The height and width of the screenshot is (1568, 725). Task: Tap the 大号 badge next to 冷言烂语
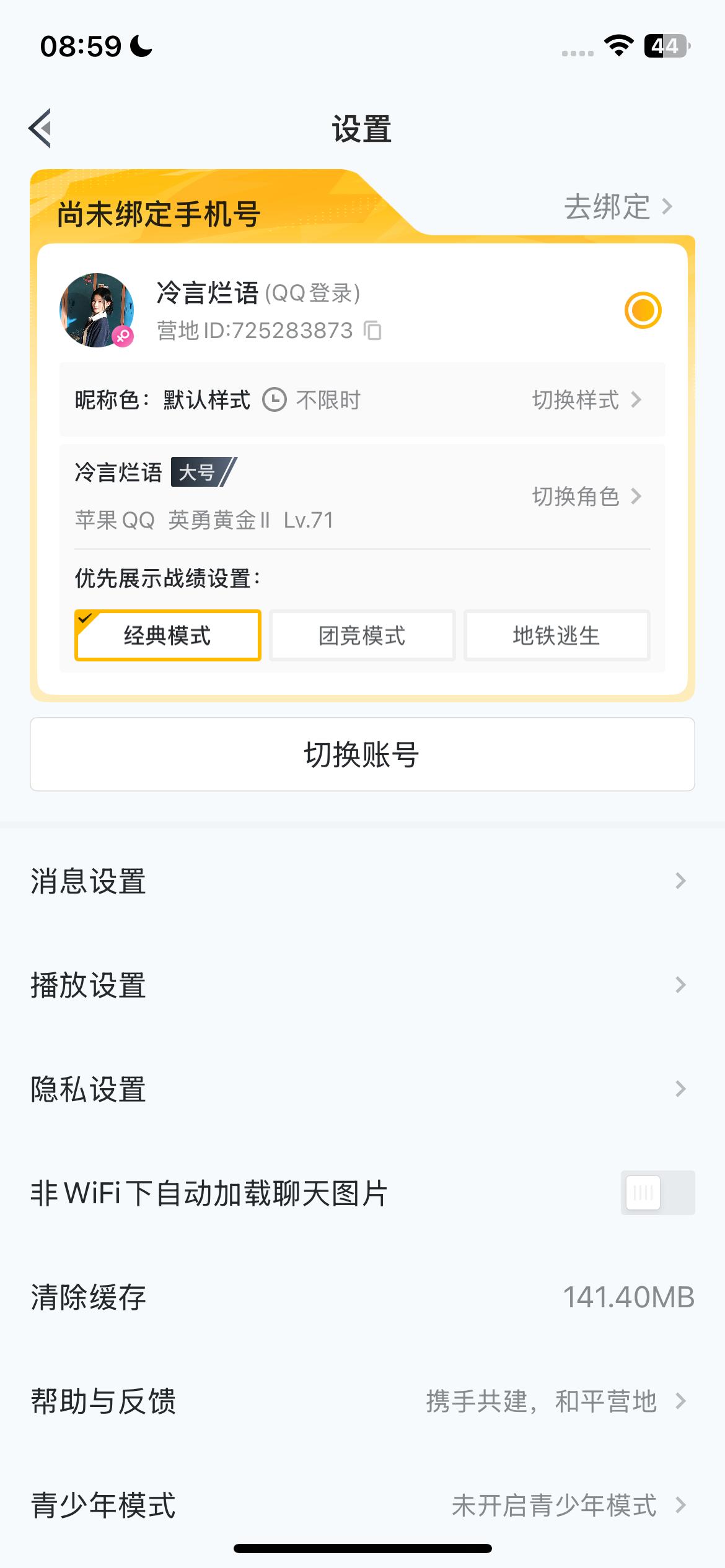coord(197,473)
